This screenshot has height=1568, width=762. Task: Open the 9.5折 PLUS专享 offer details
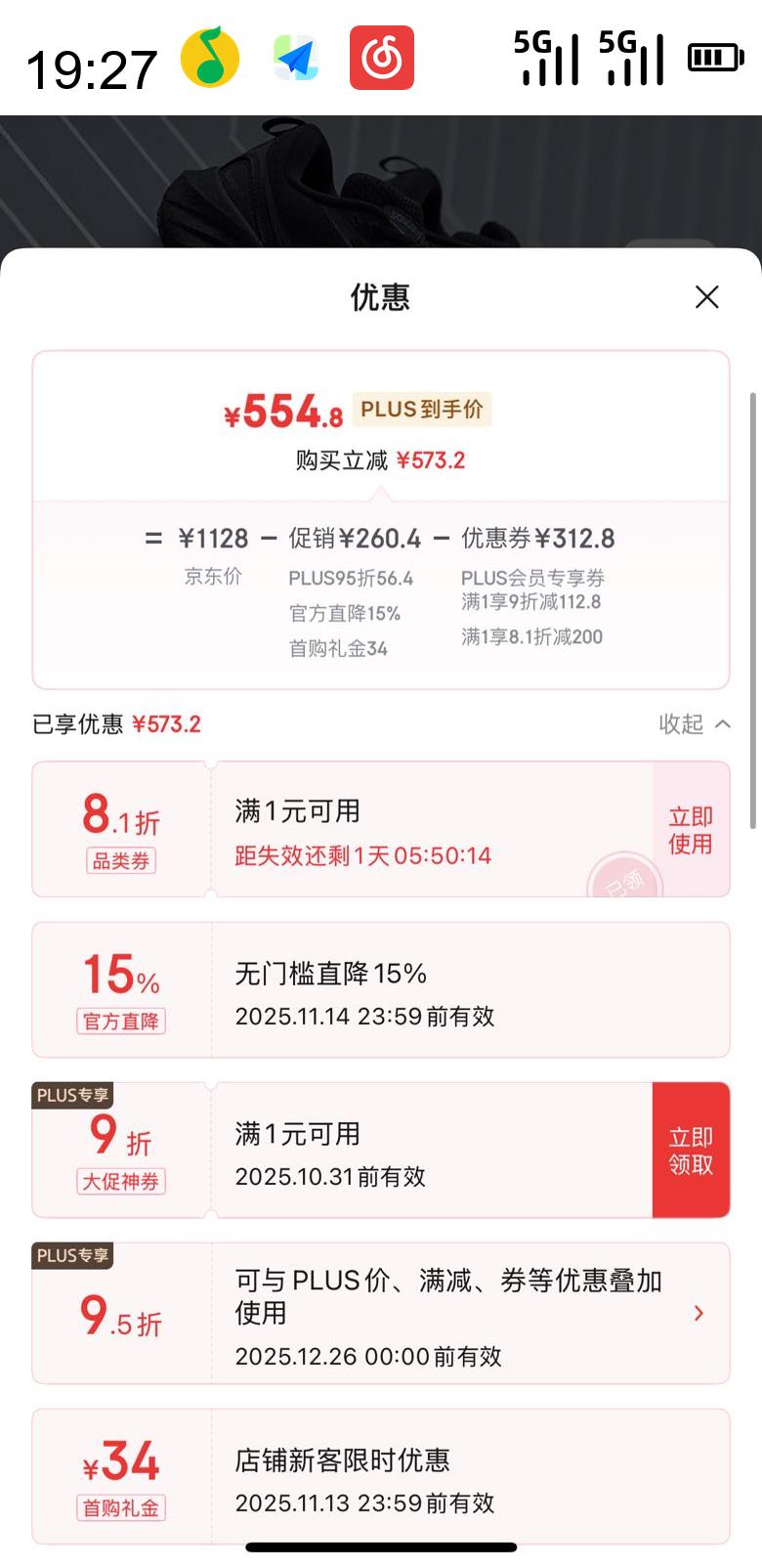click(381, 1313)
